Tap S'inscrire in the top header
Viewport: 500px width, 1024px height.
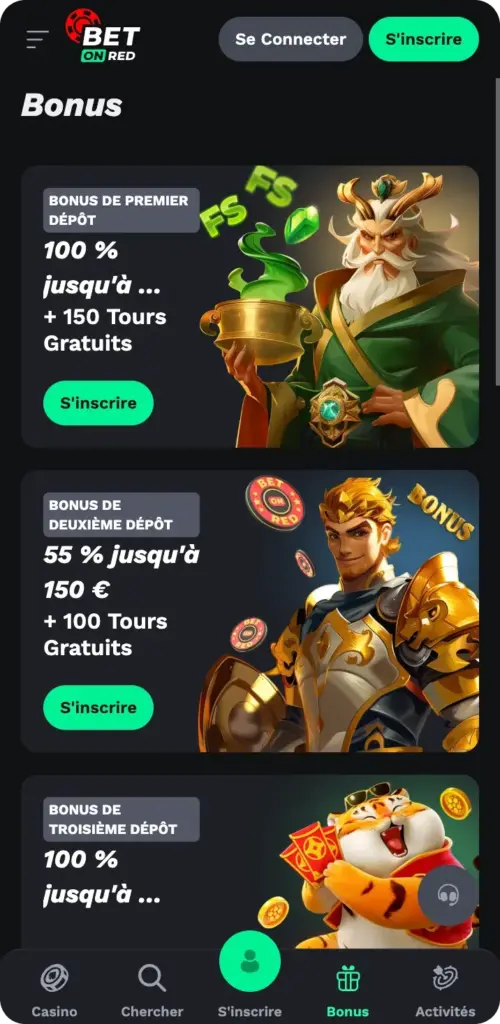[424, 39]
